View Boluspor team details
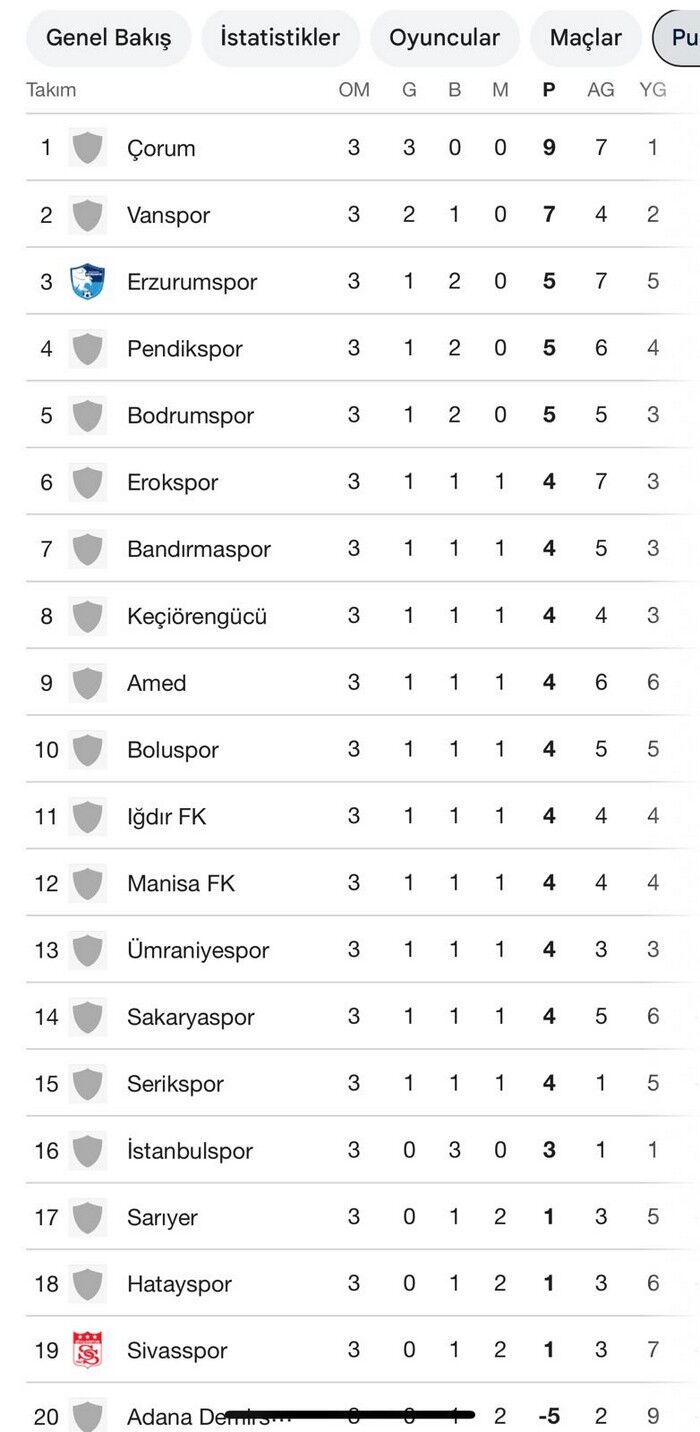The height and width of the screenshot is (1432, 700). click(x=362, y=749)
